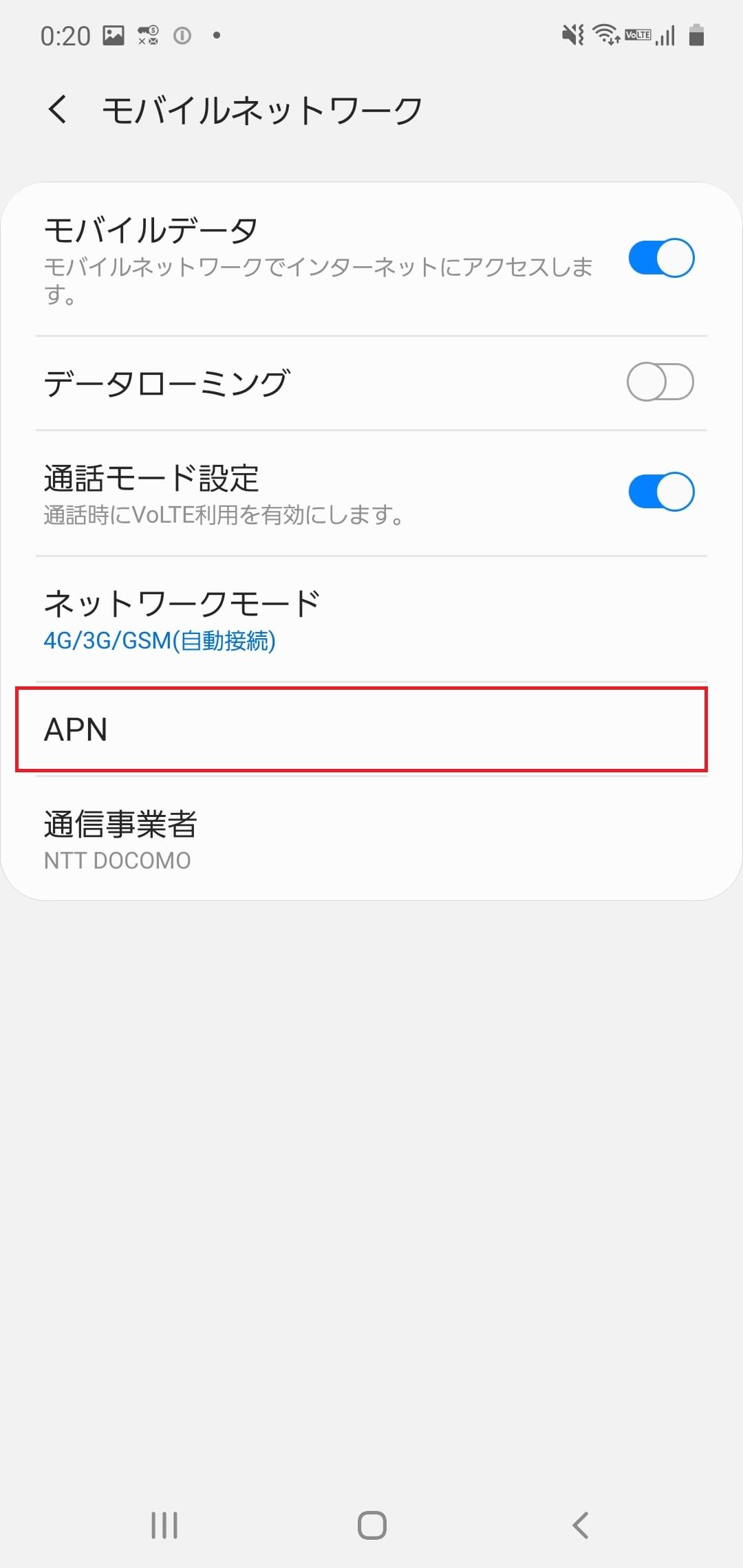
Task: Tap the モバイルデータ list entry
Action: 275,258
